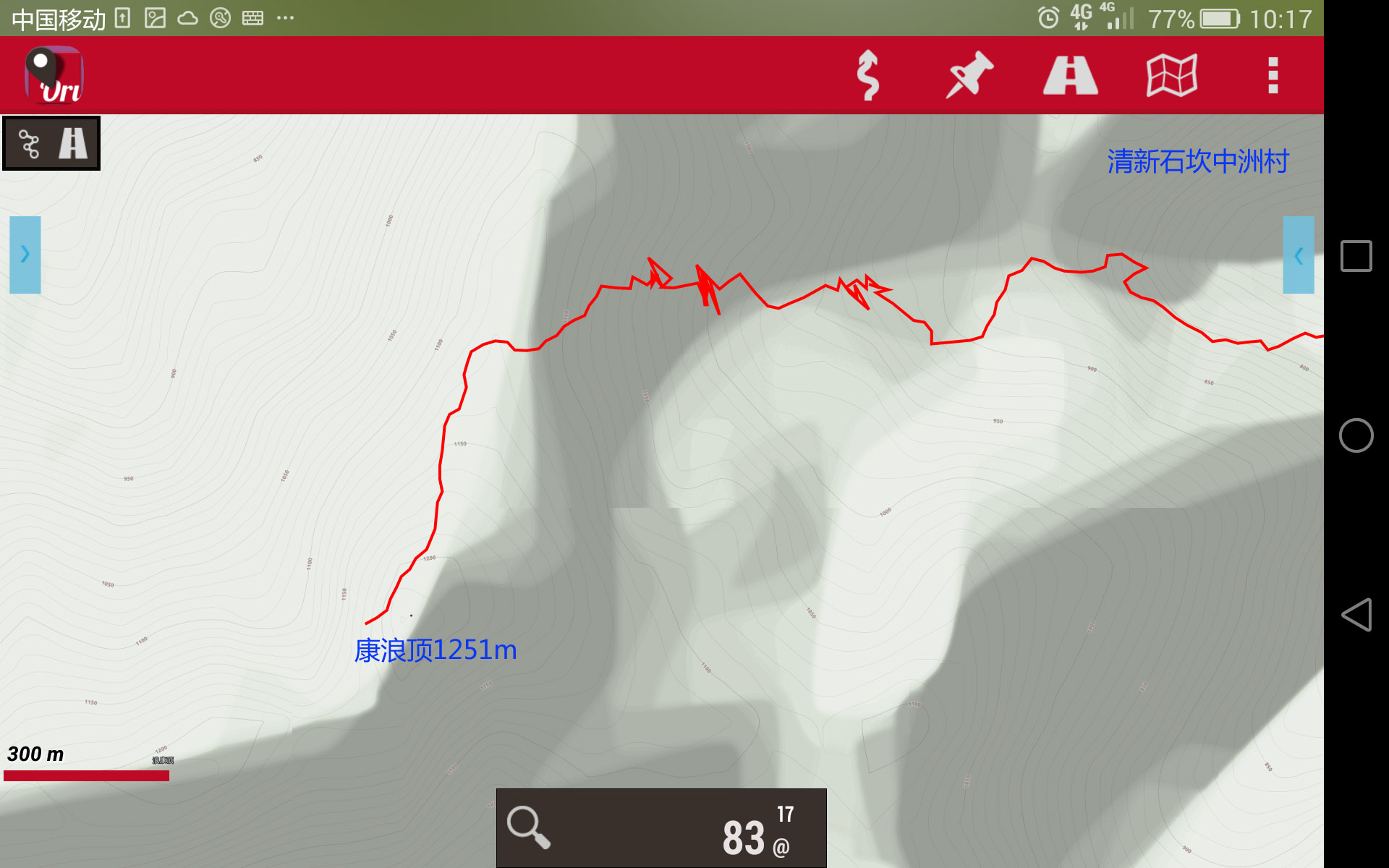
Task: Open the waypoint pin menu
Action: (x=969, y=75)
